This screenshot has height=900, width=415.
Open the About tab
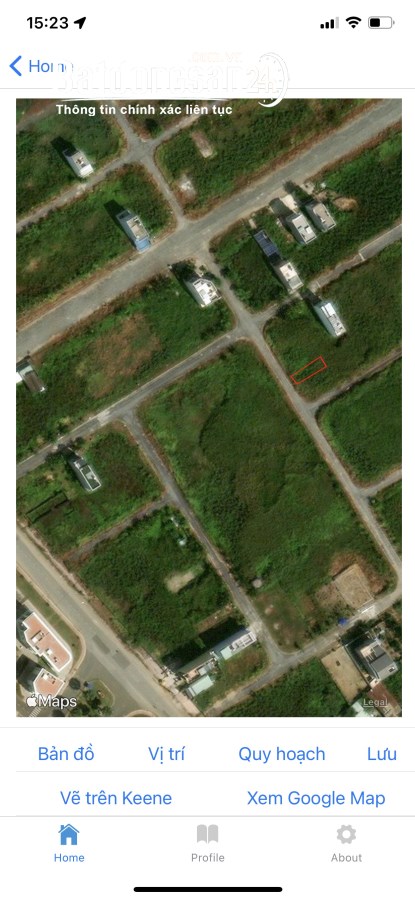point(346,843)
